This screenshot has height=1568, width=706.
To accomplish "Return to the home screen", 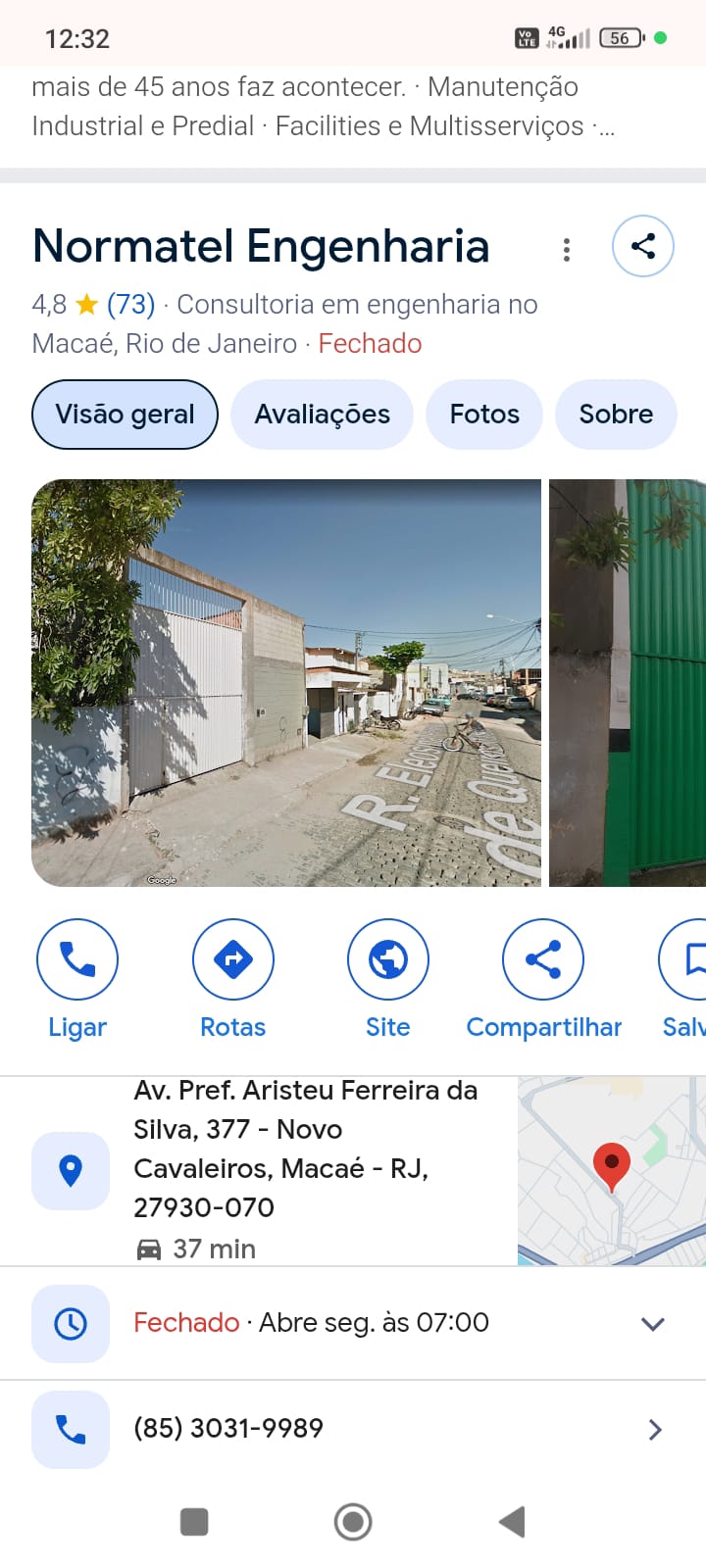I will pos(353,1522).
